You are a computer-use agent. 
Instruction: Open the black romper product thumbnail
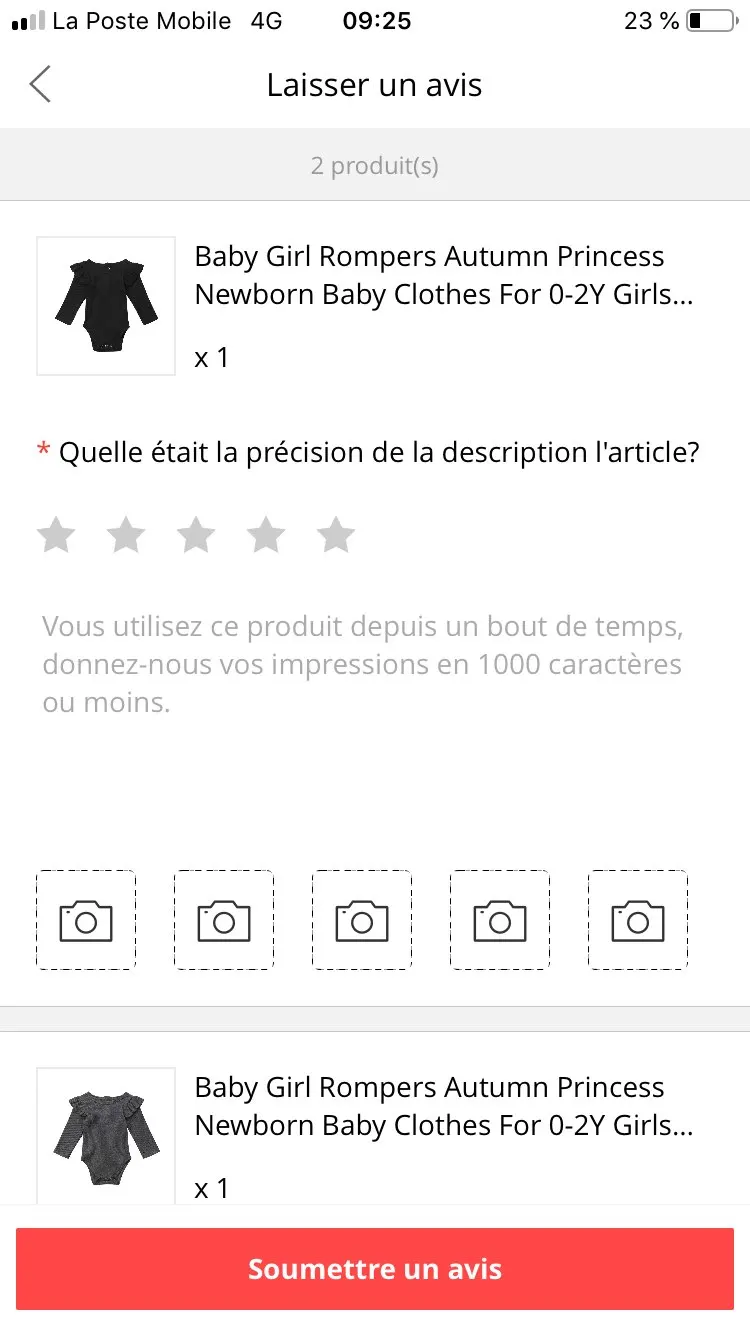(106, 306)
